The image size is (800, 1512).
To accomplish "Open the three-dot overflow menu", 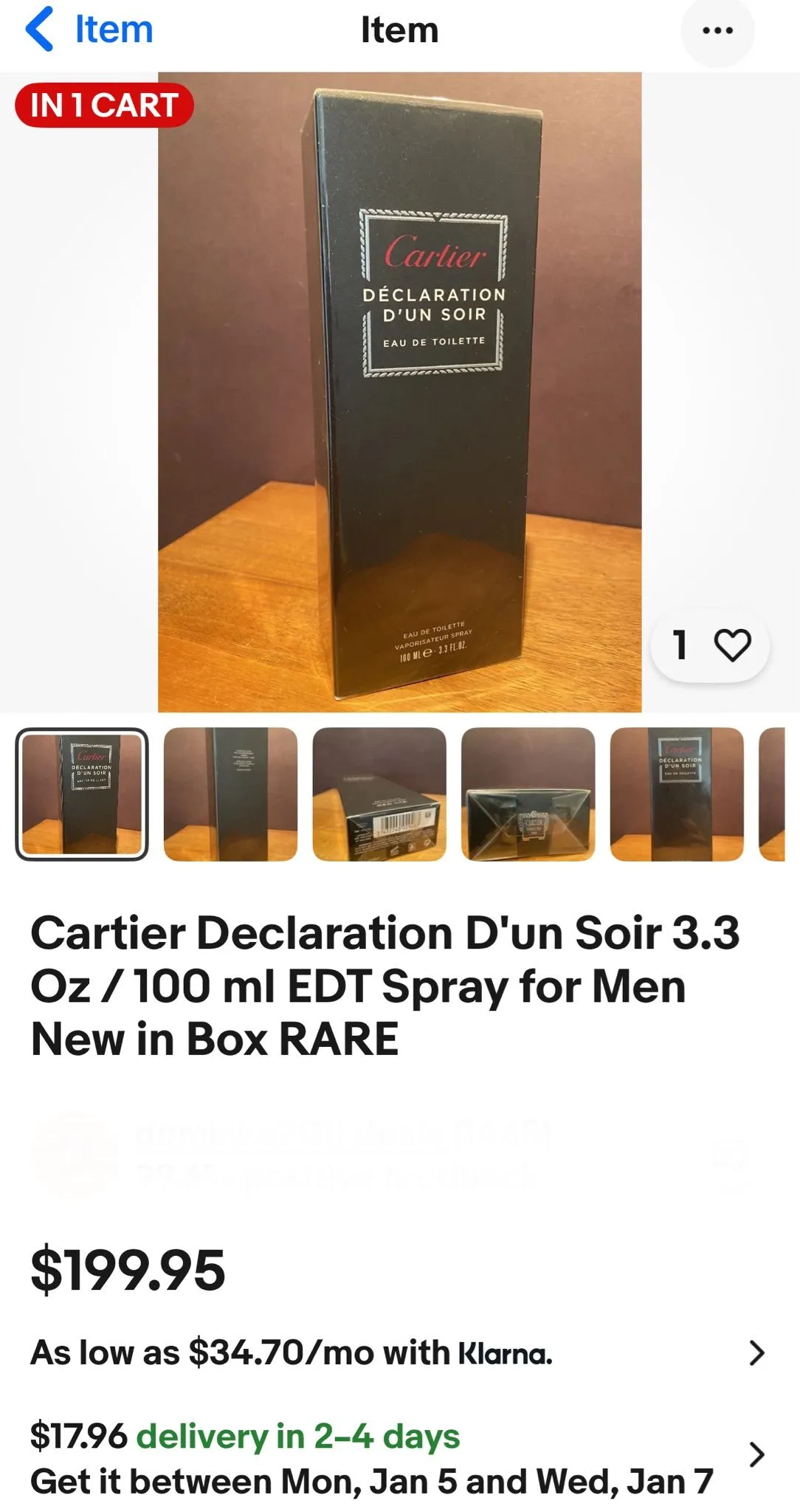I will point(717,30).
